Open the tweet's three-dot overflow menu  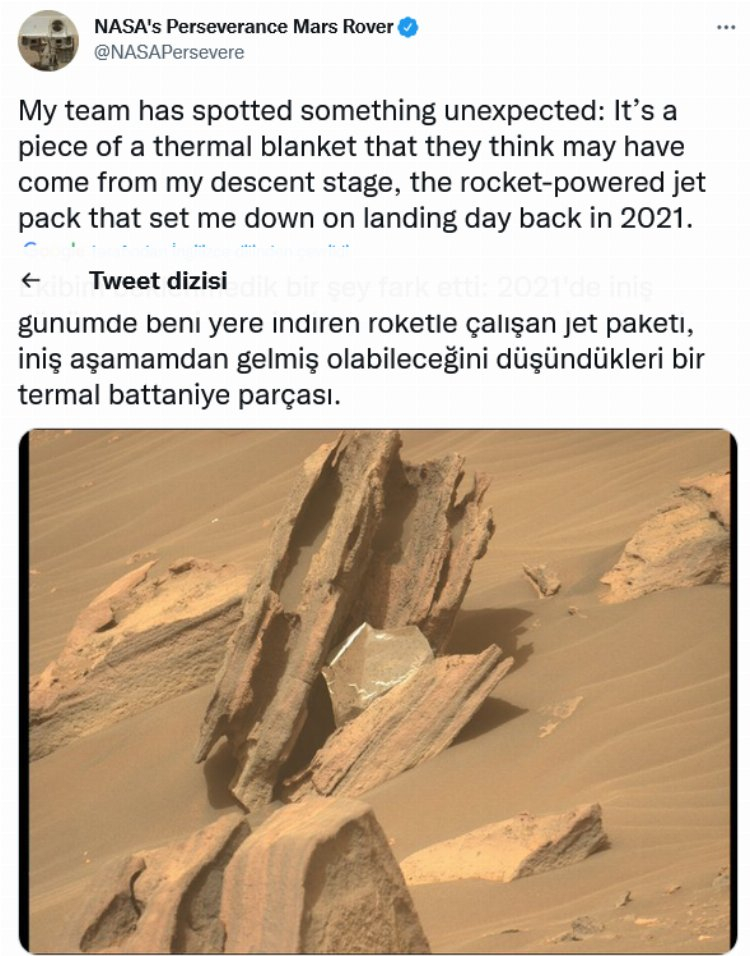click(x=725, y=27)
